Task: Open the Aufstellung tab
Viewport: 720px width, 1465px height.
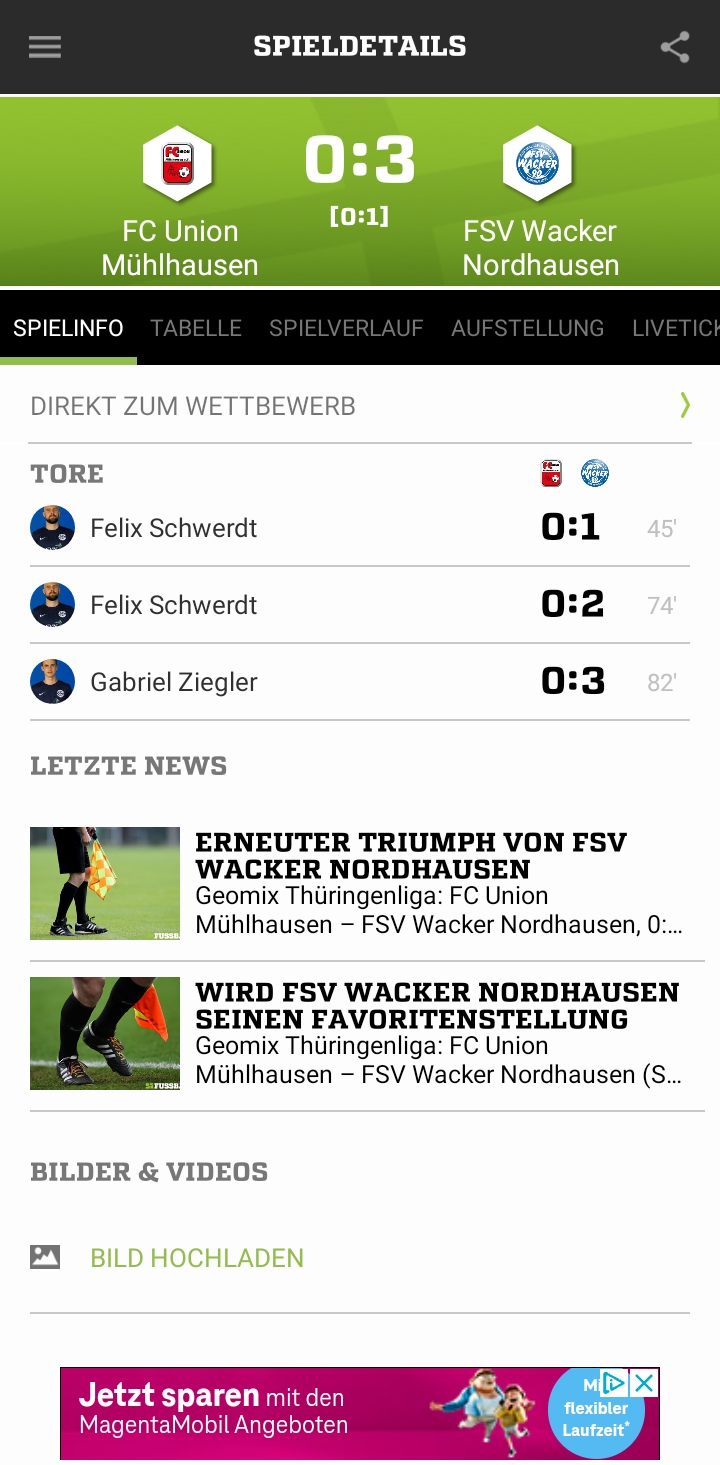Action: (x=527, y=328)
